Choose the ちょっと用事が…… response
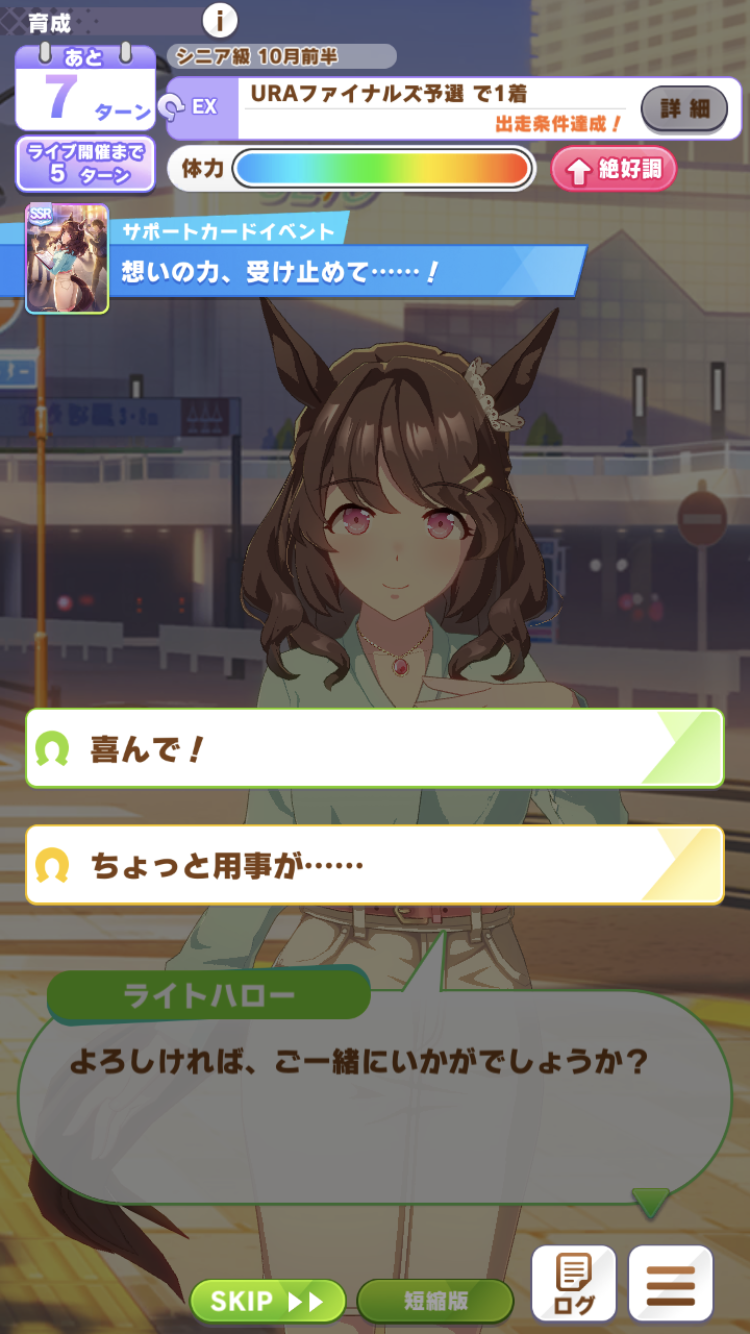 (x=374, y=865)
